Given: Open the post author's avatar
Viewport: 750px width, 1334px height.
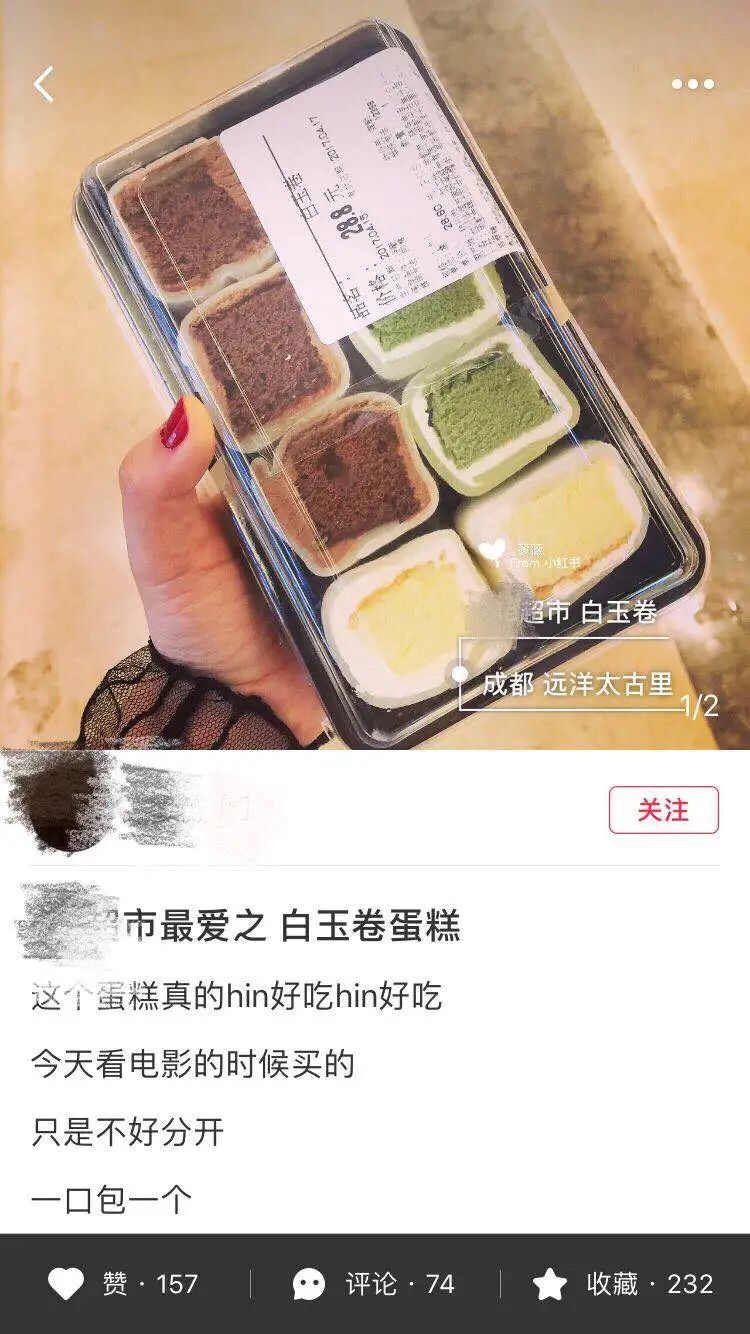Looking at the screenshot, I should coord(62,805).
